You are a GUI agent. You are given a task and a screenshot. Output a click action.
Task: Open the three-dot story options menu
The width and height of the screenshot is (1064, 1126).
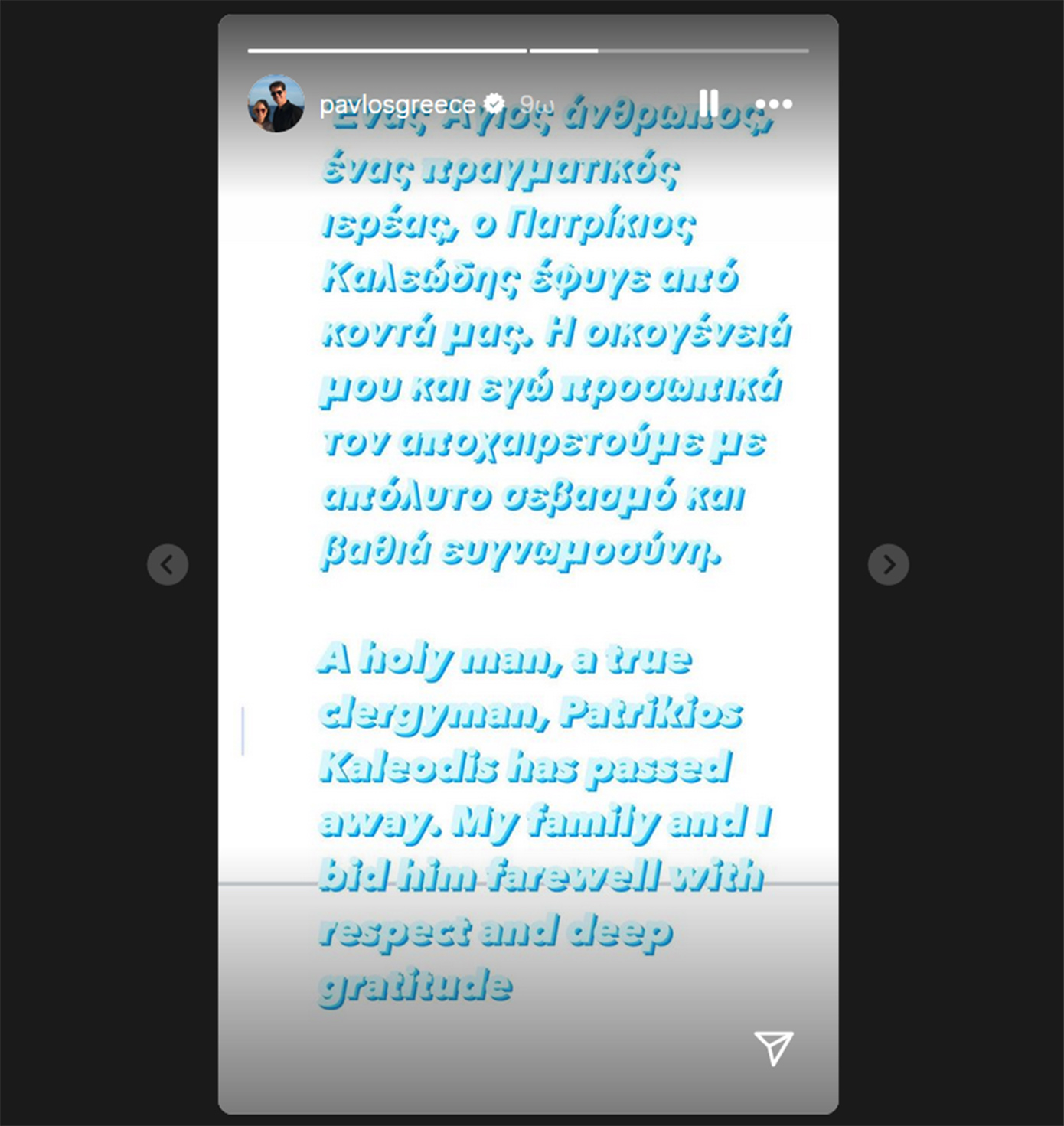(x=773, y=104)
